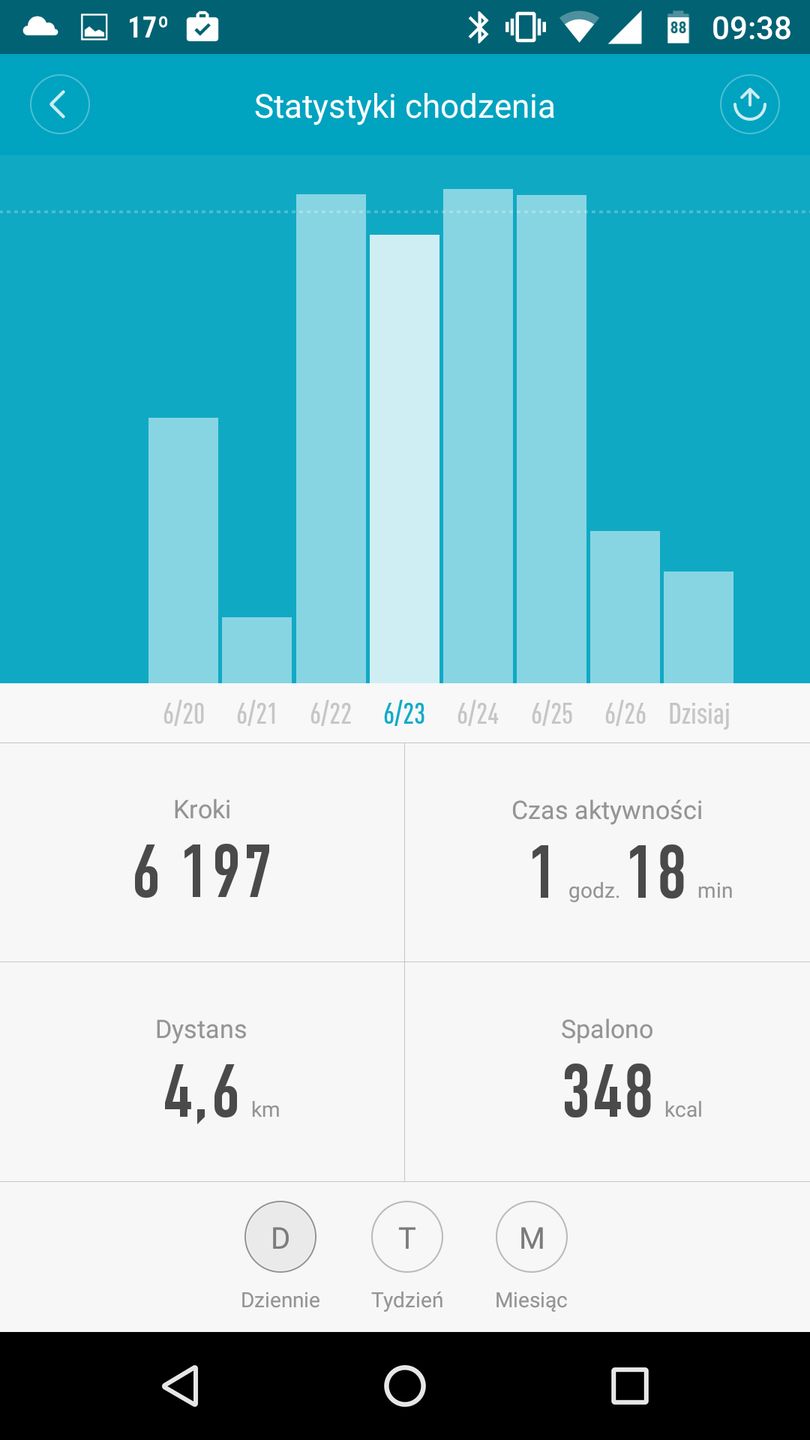Open the Spalono calories panel
This screenshot has height=1440, width=810.
(x=607, y=1070)
